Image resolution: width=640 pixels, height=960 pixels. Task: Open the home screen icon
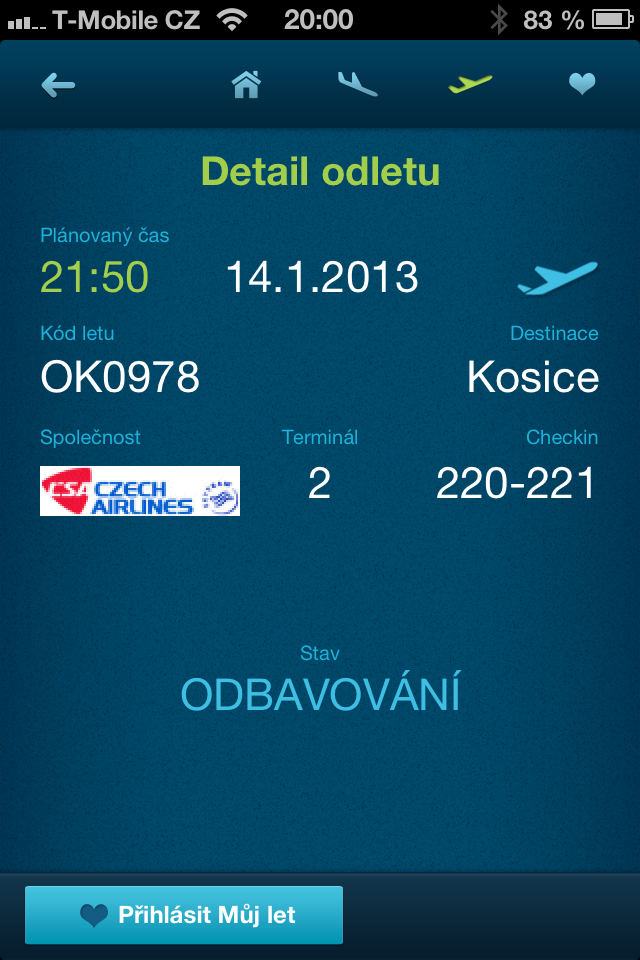pyautogui.click(x=246, y=85)
